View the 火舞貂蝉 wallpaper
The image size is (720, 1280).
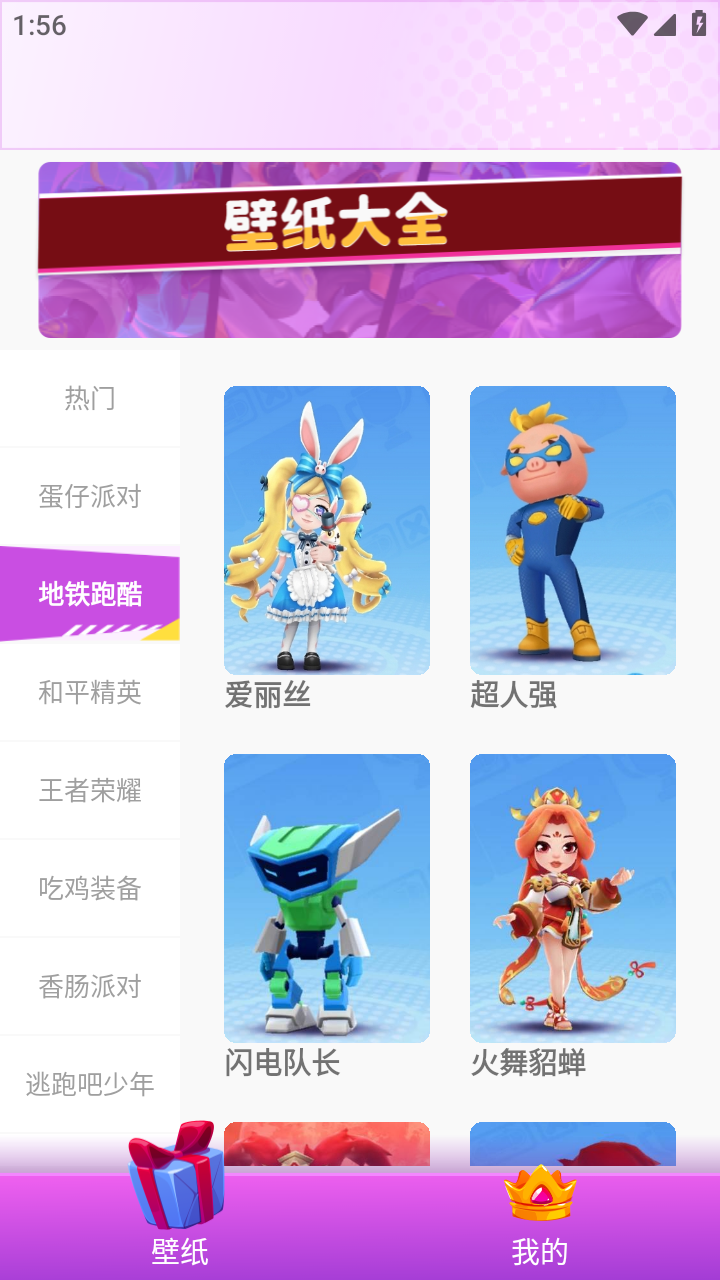573,898
